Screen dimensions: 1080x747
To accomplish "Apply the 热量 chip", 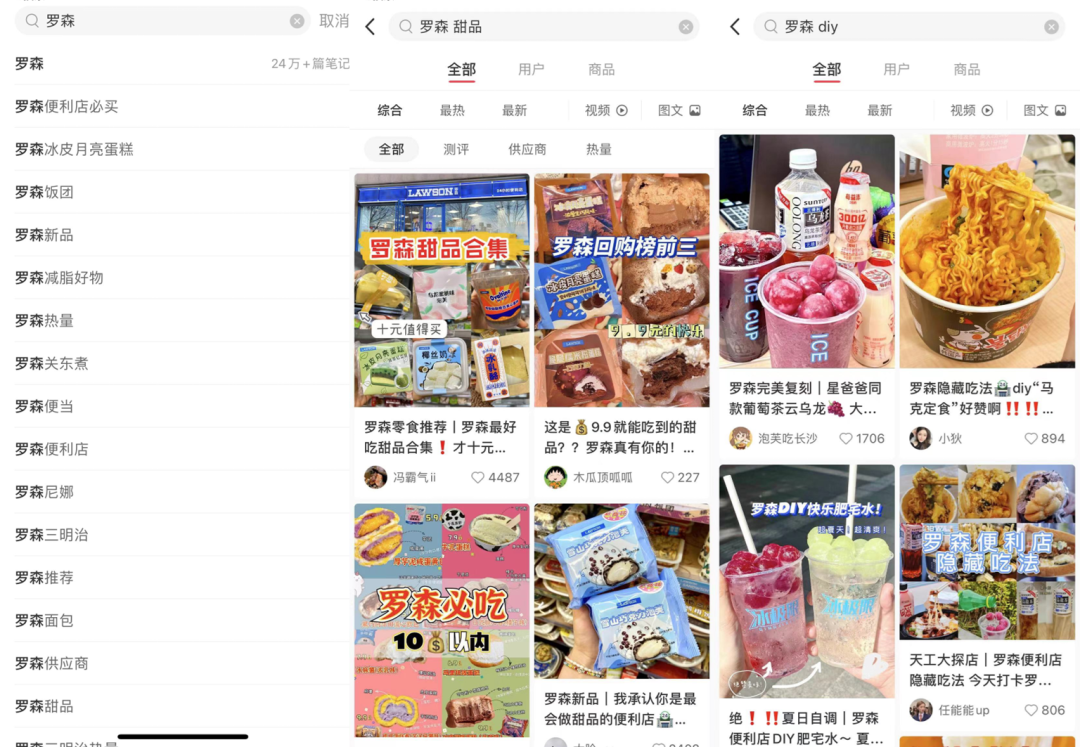I will (x=599, y=149).
